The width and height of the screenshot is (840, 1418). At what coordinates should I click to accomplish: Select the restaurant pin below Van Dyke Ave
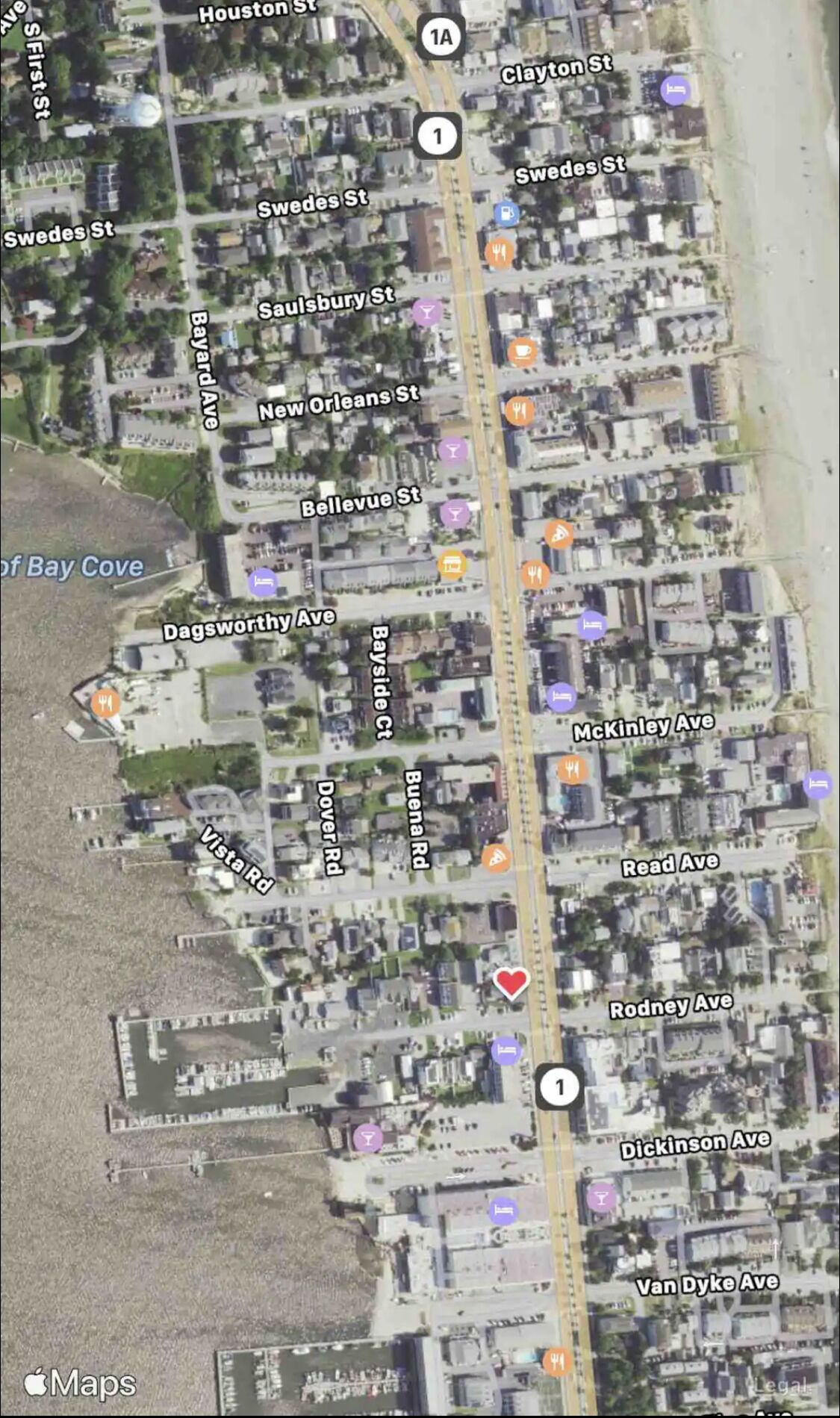[x=557, y=1361]
